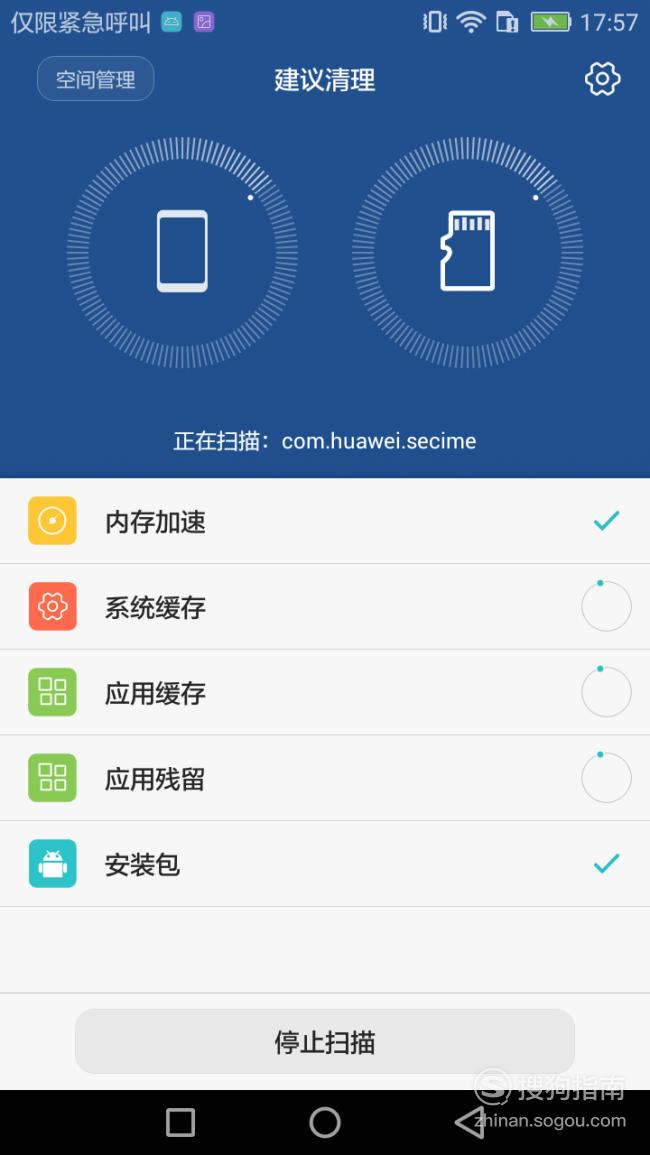Open the 内存加速 row
This screenshot has width=650, height=1155.
325,522
